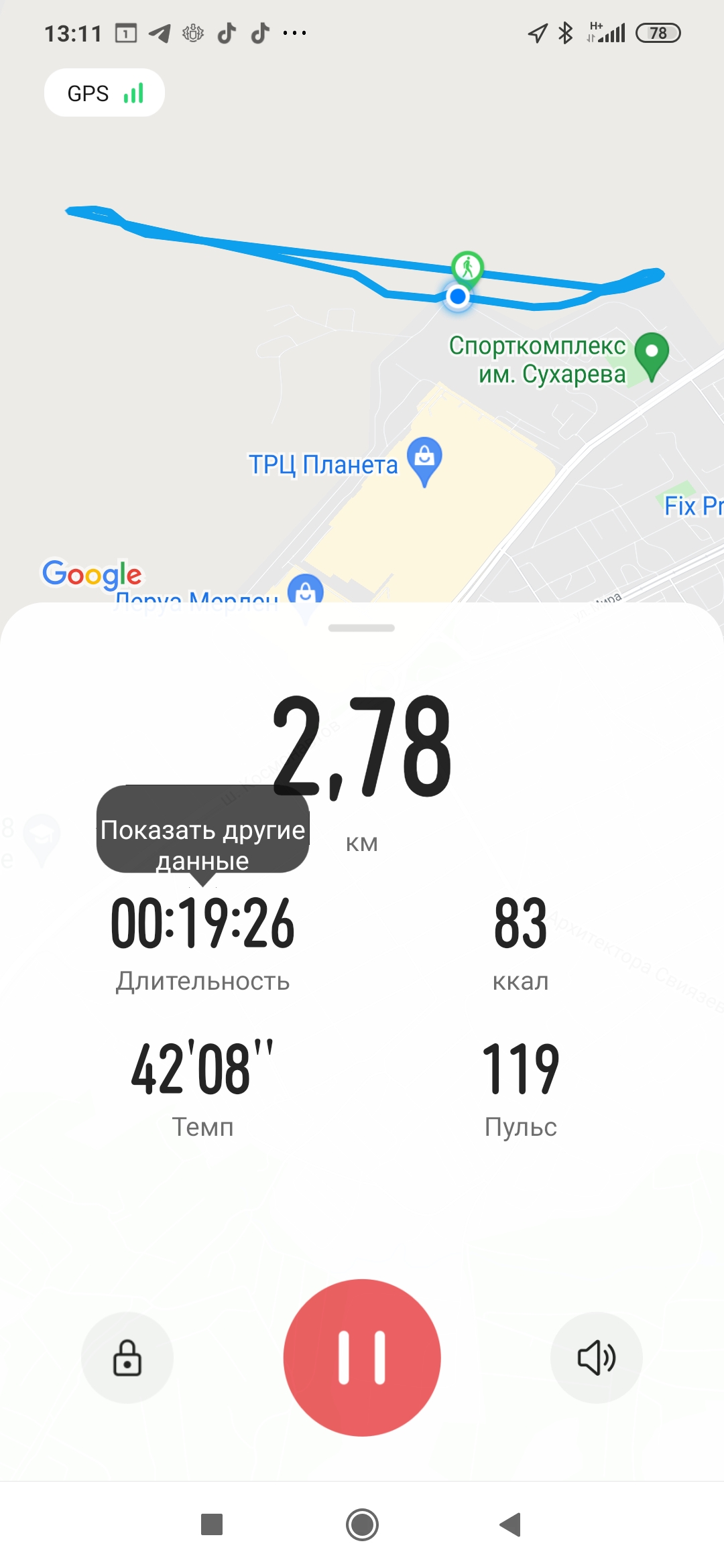Lock the workout screen

127,1358
